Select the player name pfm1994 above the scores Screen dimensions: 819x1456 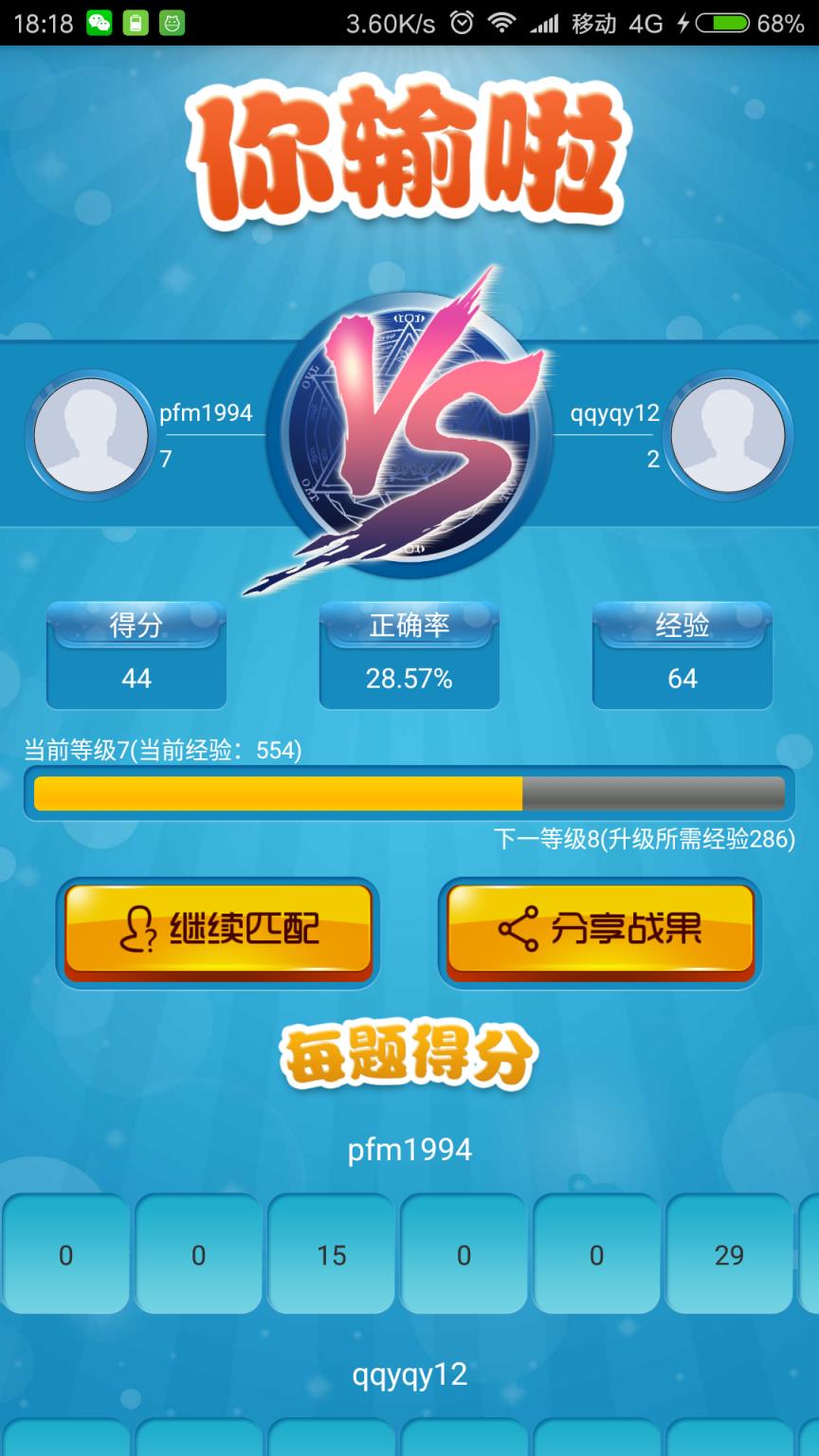[409, 1149]
